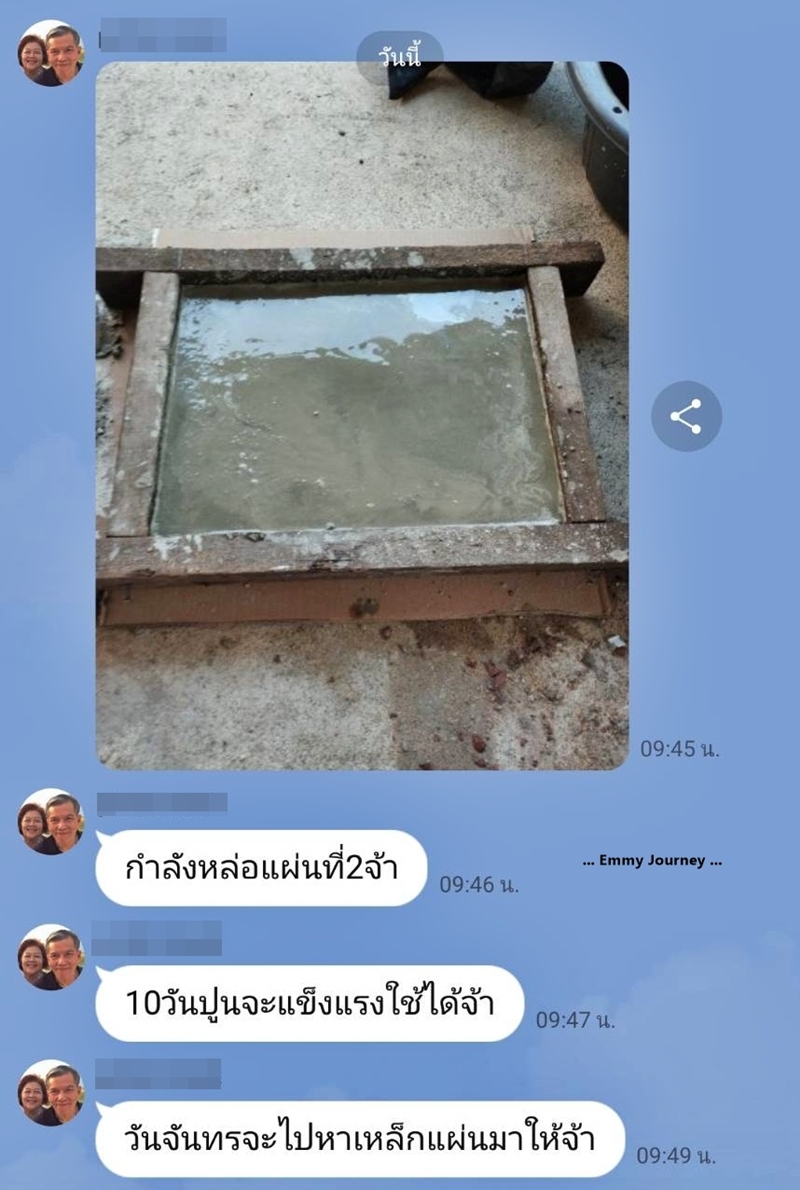Open the photo sent at 09:45
The height and width of the screenshot is (1190, 800).
362,415
